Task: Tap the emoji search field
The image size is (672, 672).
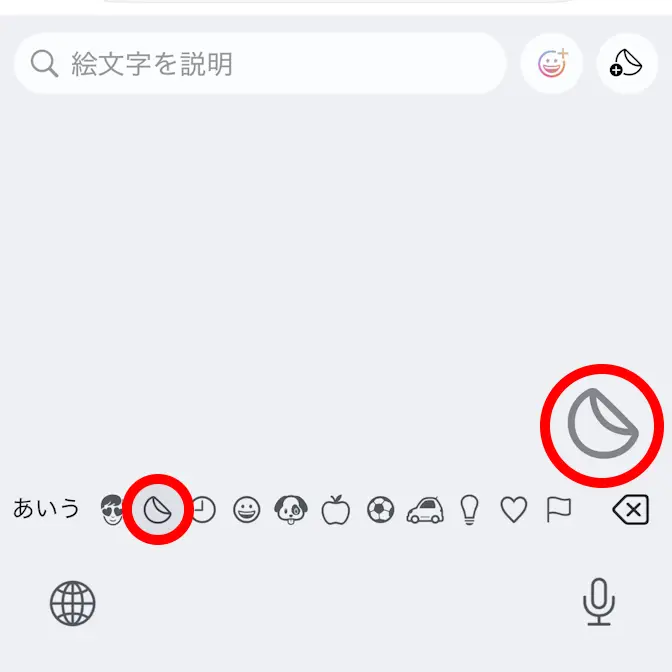Action: point(260,64)
